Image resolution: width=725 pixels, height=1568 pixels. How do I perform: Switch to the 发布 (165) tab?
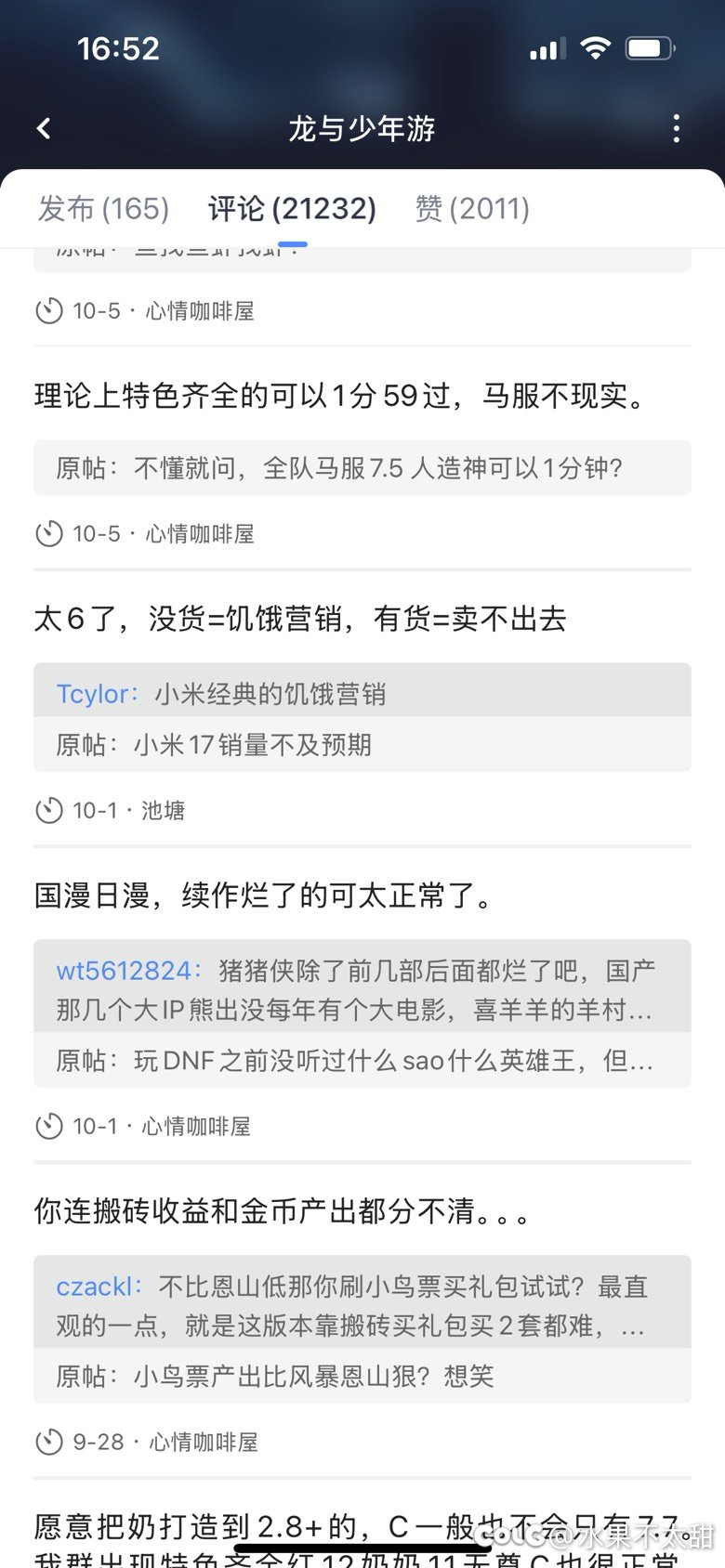click(x=103, y=209)
